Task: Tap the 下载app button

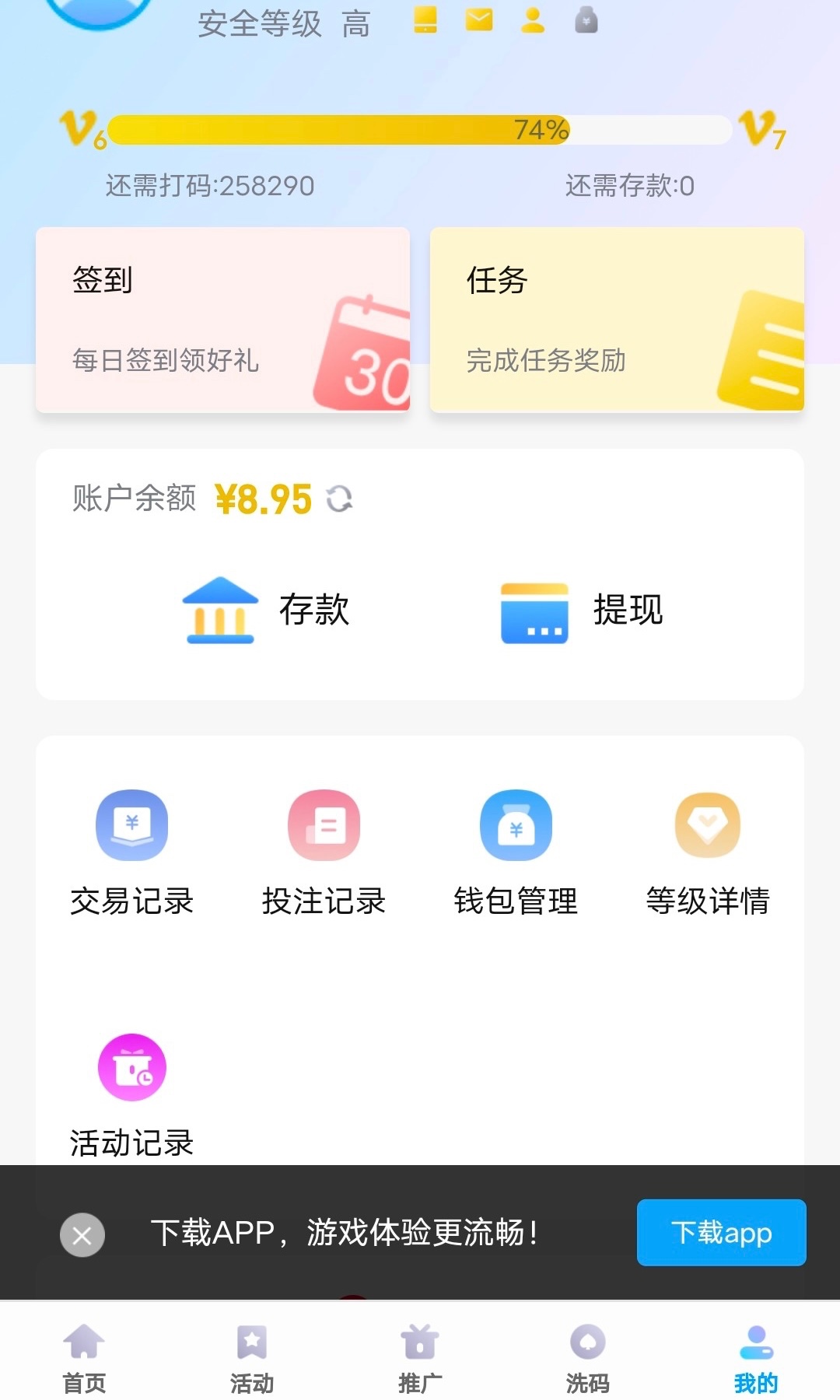Action: coord(721,1233)
